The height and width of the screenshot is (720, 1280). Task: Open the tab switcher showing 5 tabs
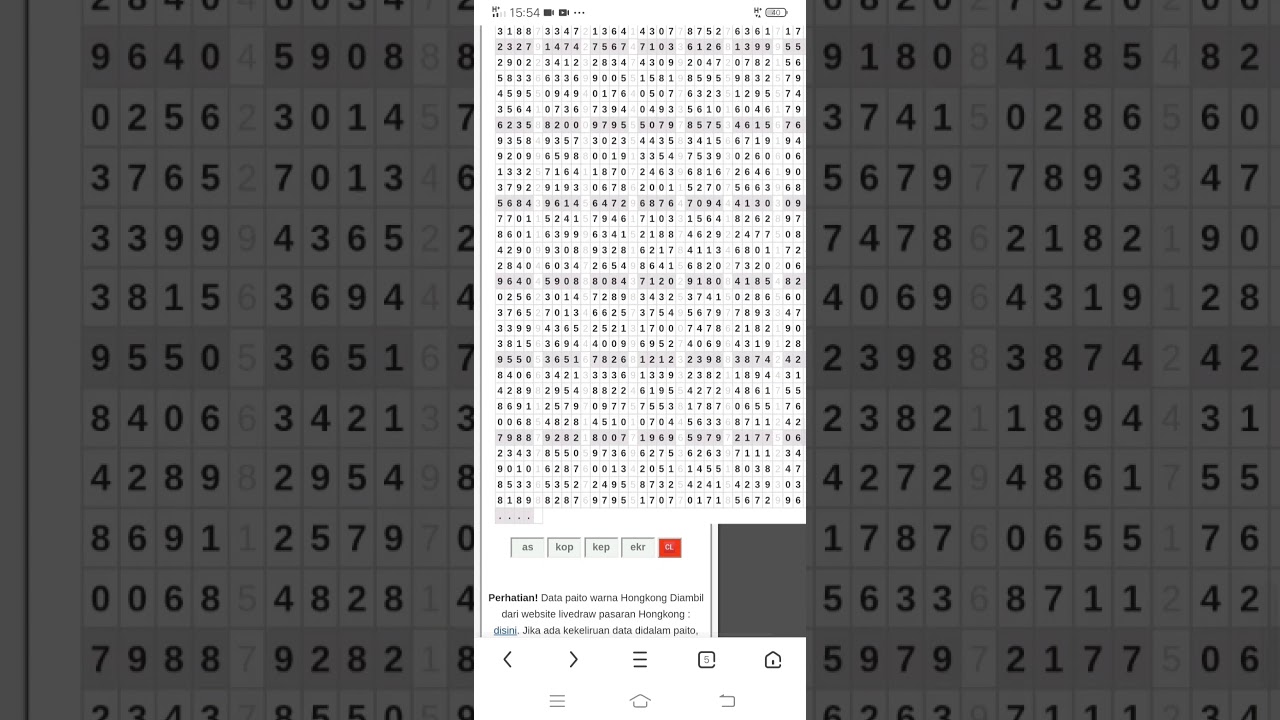click(706, 659)
